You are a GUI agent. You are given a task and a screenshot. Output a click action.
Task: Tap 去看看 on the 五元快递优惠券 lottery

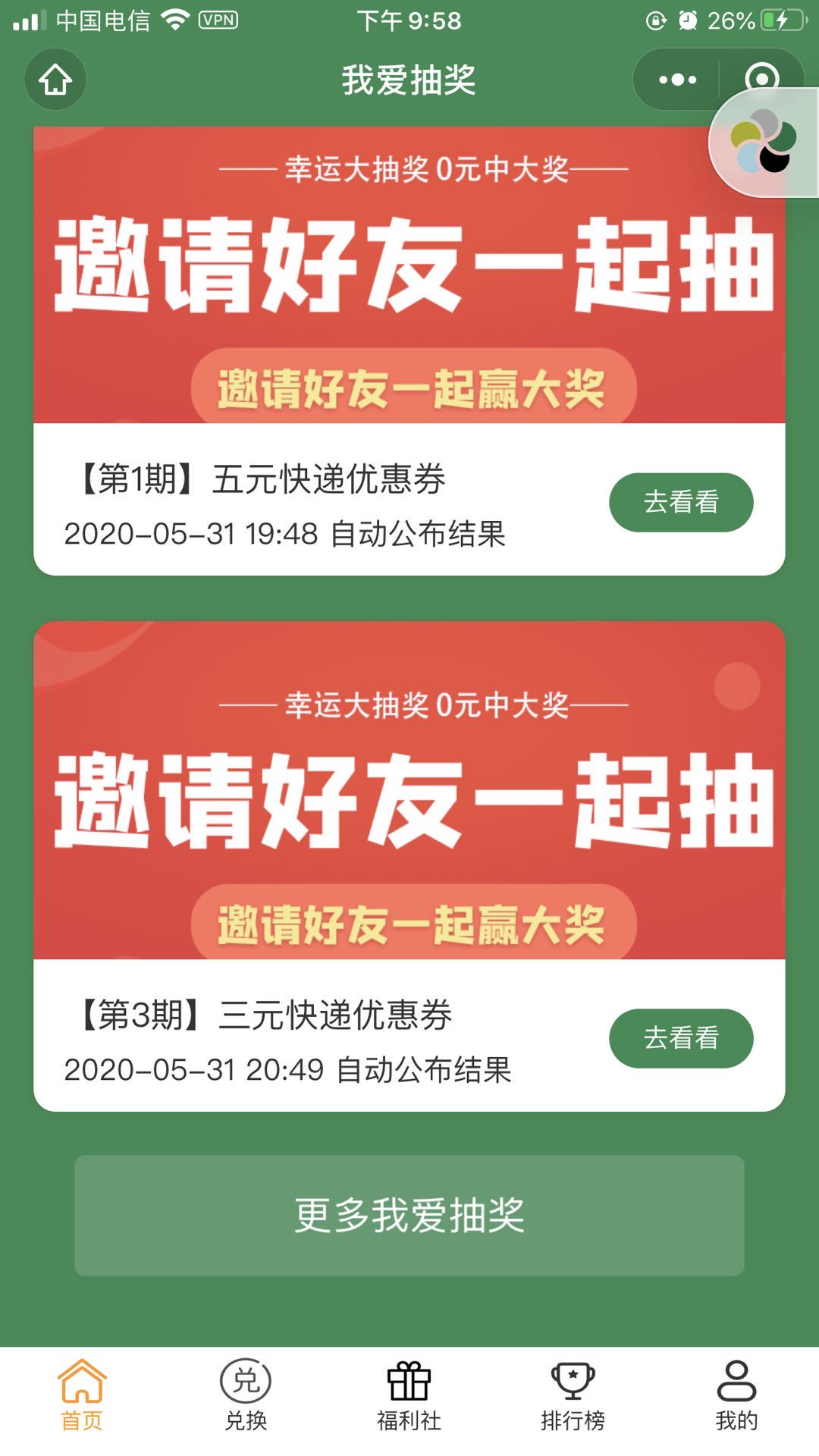point(680,501)
